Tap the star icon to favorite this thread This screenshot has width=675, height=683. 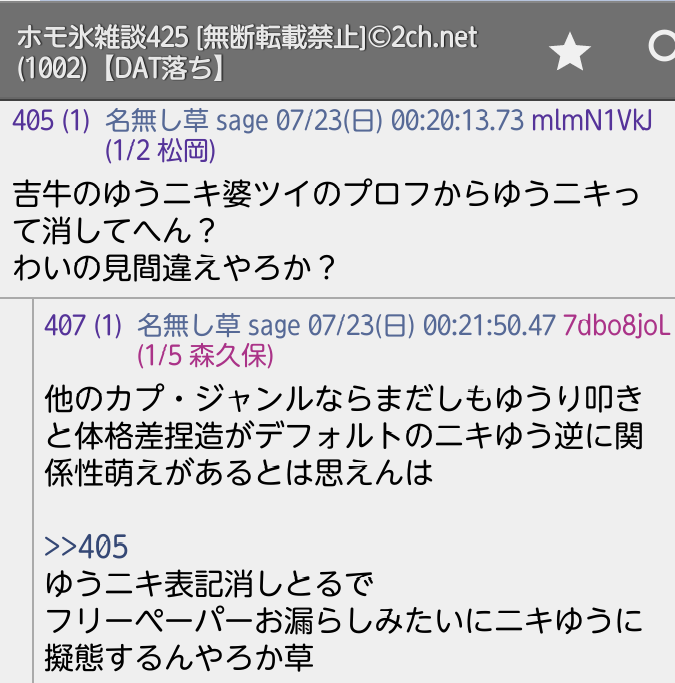click(x=570, y=51)
